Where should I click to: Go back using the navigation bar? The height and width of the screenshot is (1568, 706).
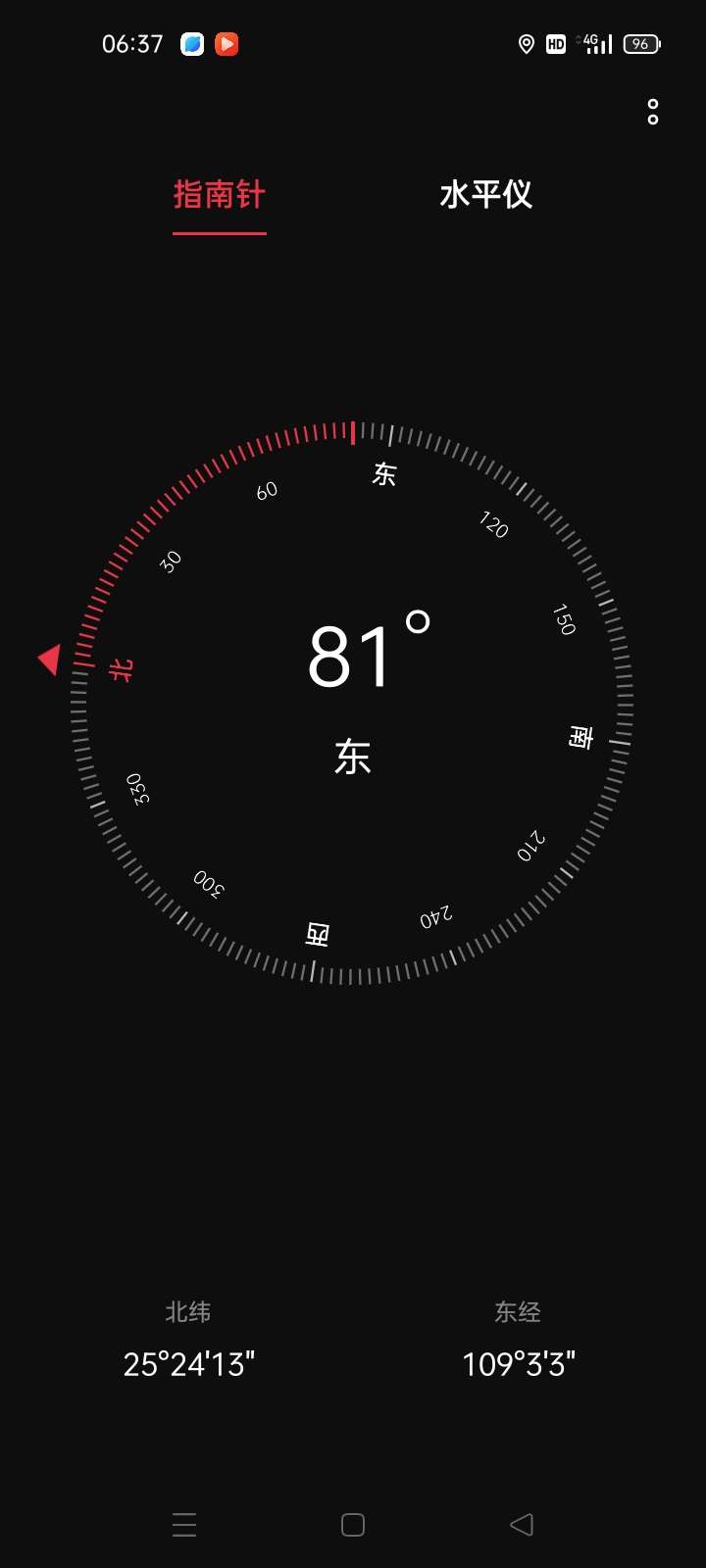522,1524
